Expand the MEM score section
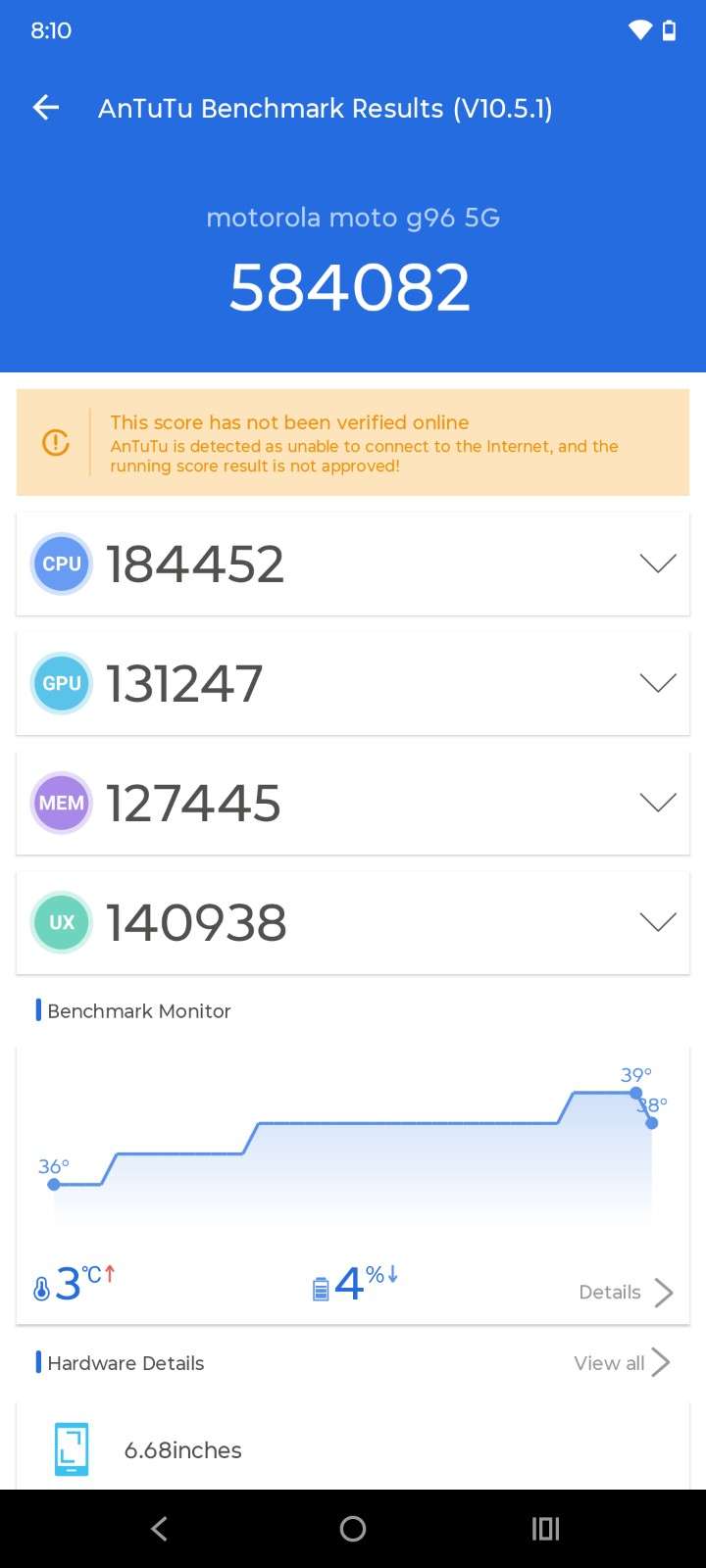 [657, 803]
